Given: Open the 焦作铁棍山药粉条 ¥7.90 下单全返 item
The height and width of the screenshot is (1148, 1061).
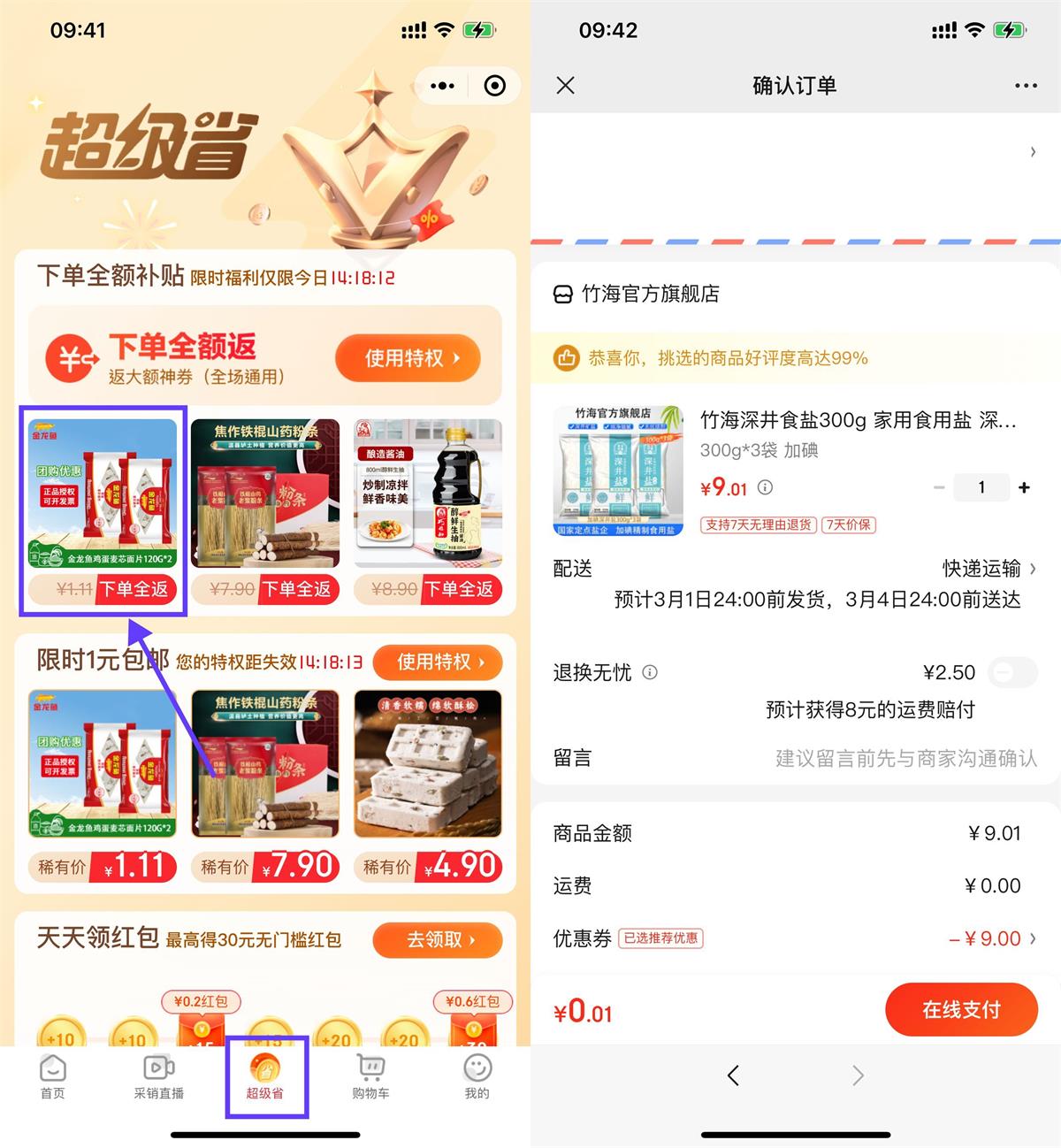Looking at the screenshot, I should [x=265, y=509].
